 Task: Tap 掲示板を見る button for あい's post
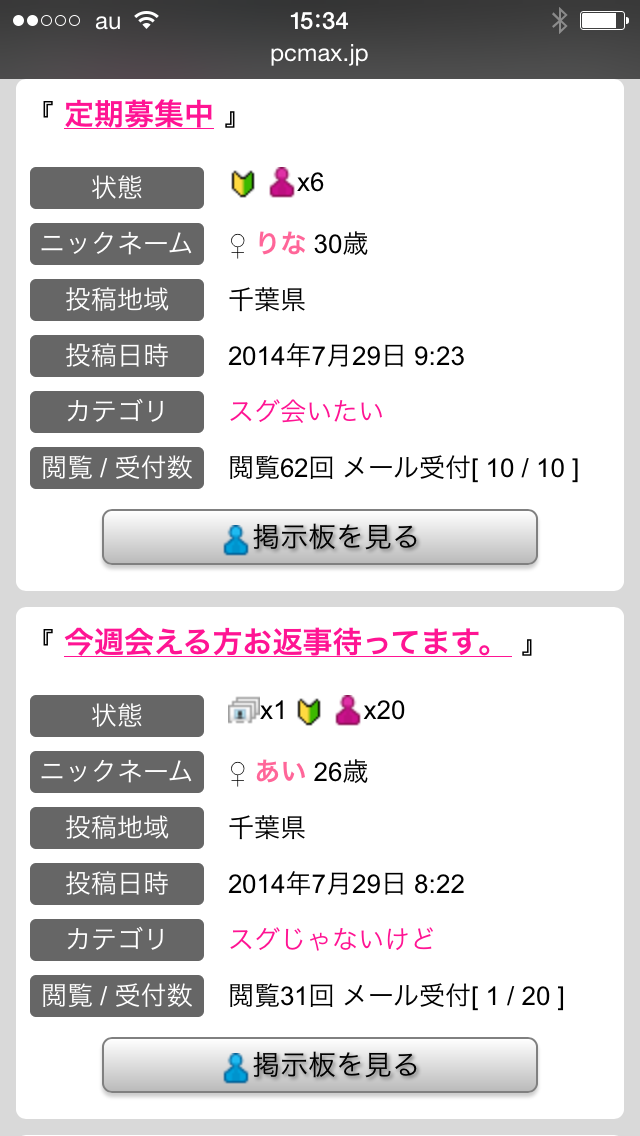coord(320,1065)
